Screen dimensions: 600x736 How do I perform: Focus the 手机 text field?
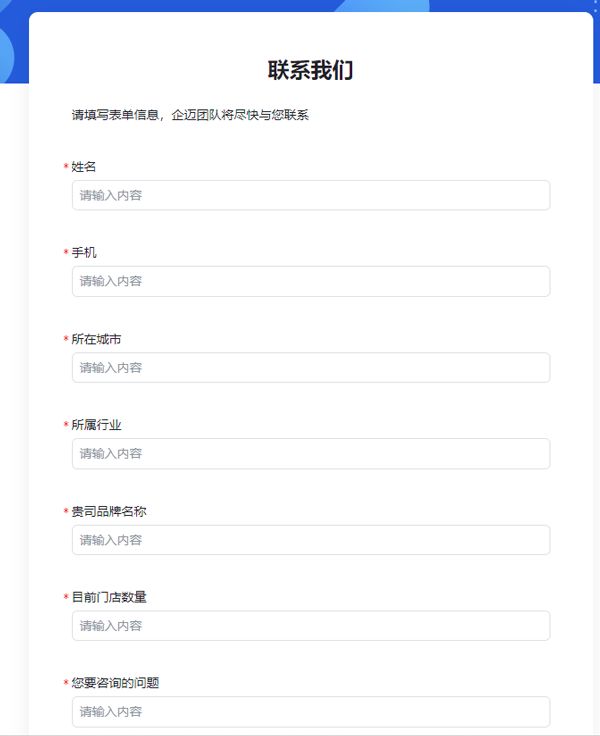[310, 281]
